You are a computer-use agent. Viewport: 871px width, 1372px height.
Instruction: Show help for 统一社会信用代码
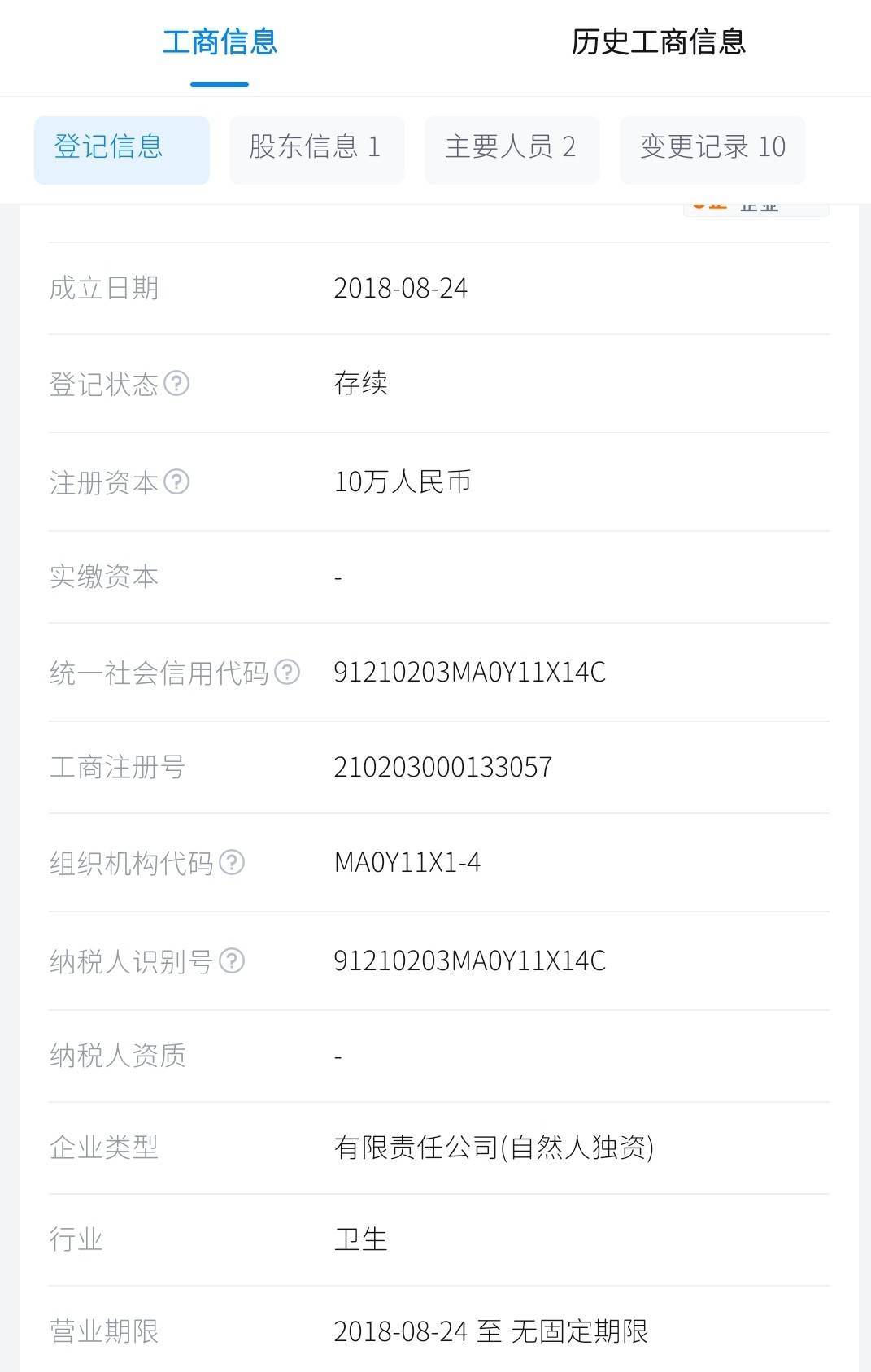coord(287,672)
